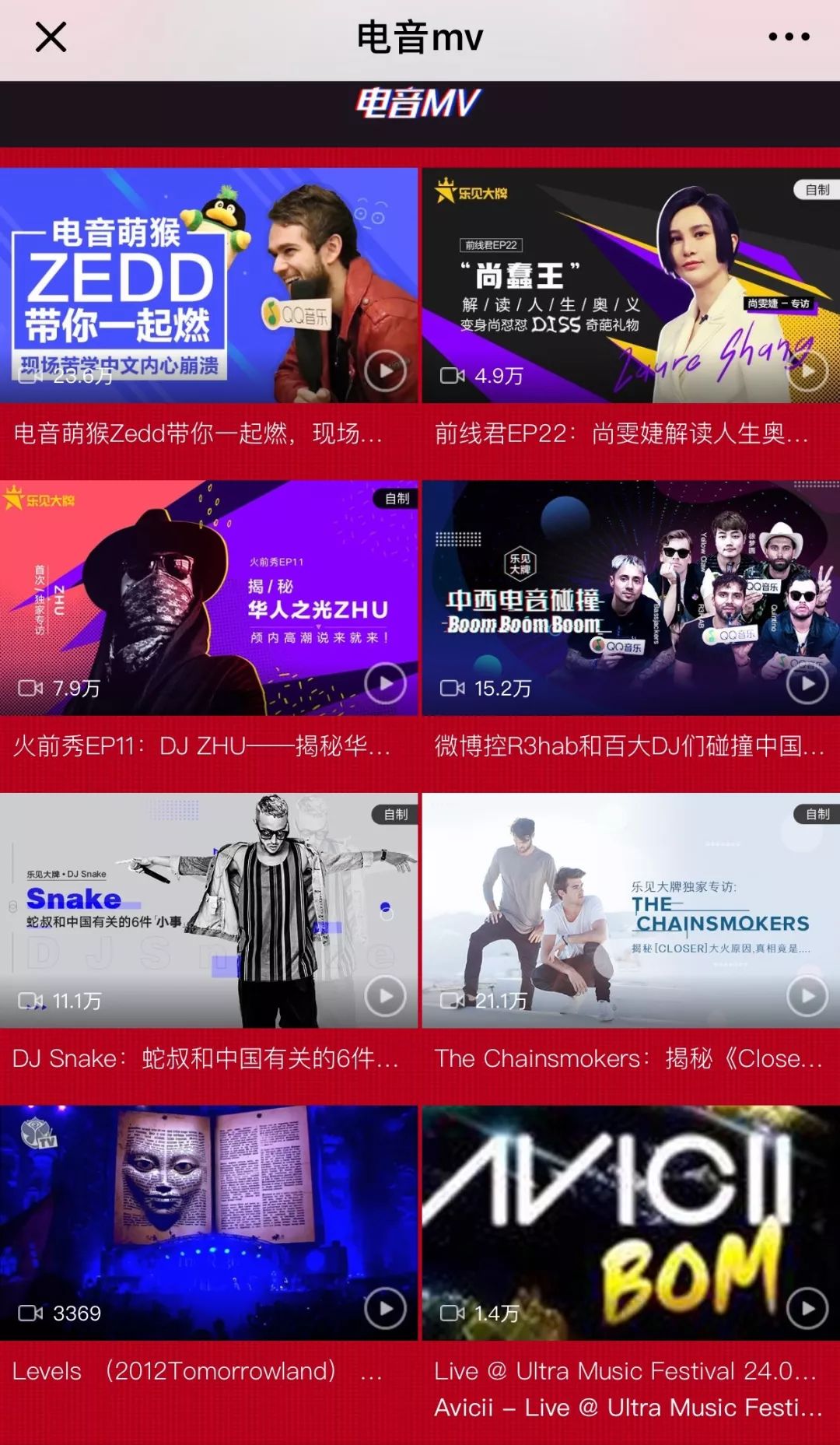
Task: Play the Chainsmokers video using its play icon
Action: click(x=807, y=996)
